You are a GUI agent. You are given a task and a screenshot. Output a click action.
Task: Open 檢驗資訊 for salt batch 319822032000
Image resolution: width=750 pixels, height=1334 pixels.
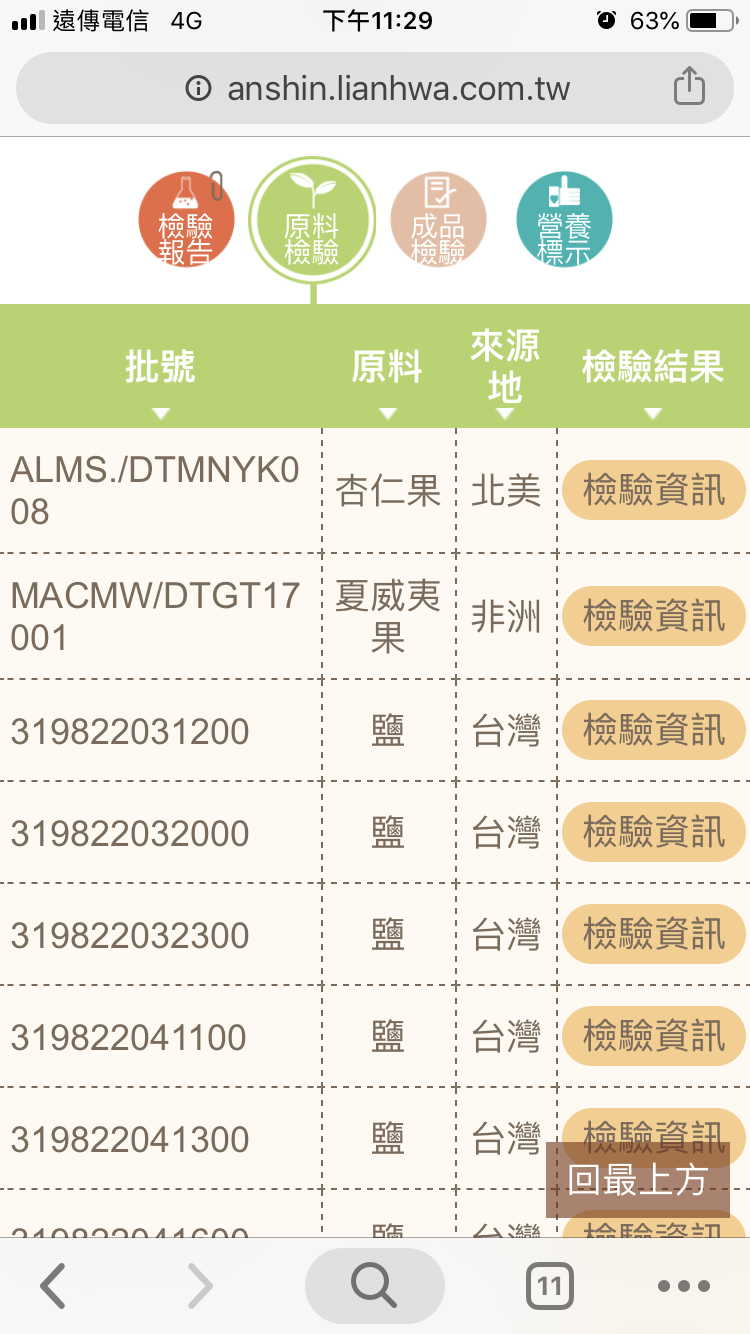pos(654,833)
